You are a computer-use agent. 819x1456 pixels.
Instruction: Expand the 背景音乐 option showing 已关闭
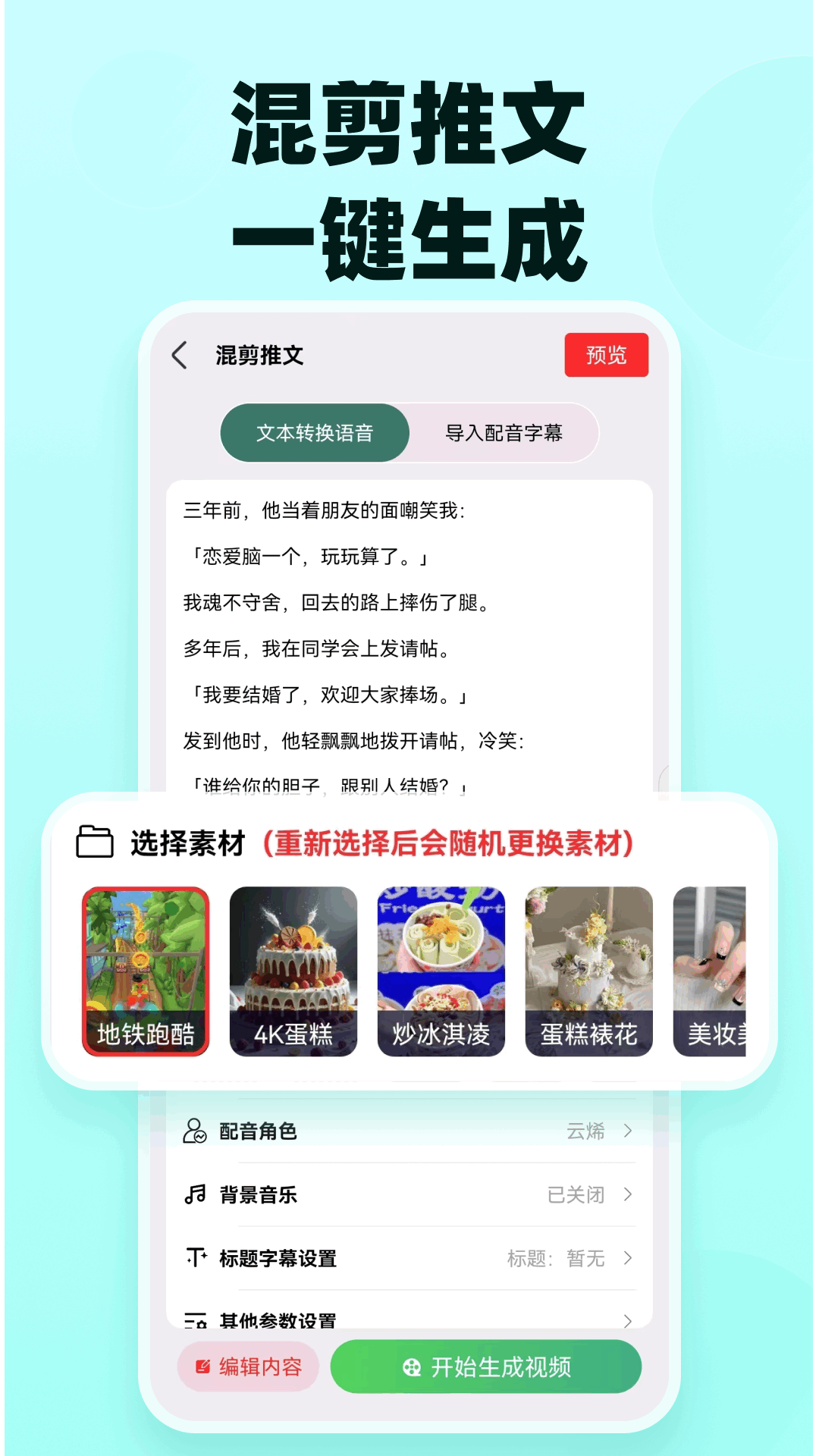409,1194
